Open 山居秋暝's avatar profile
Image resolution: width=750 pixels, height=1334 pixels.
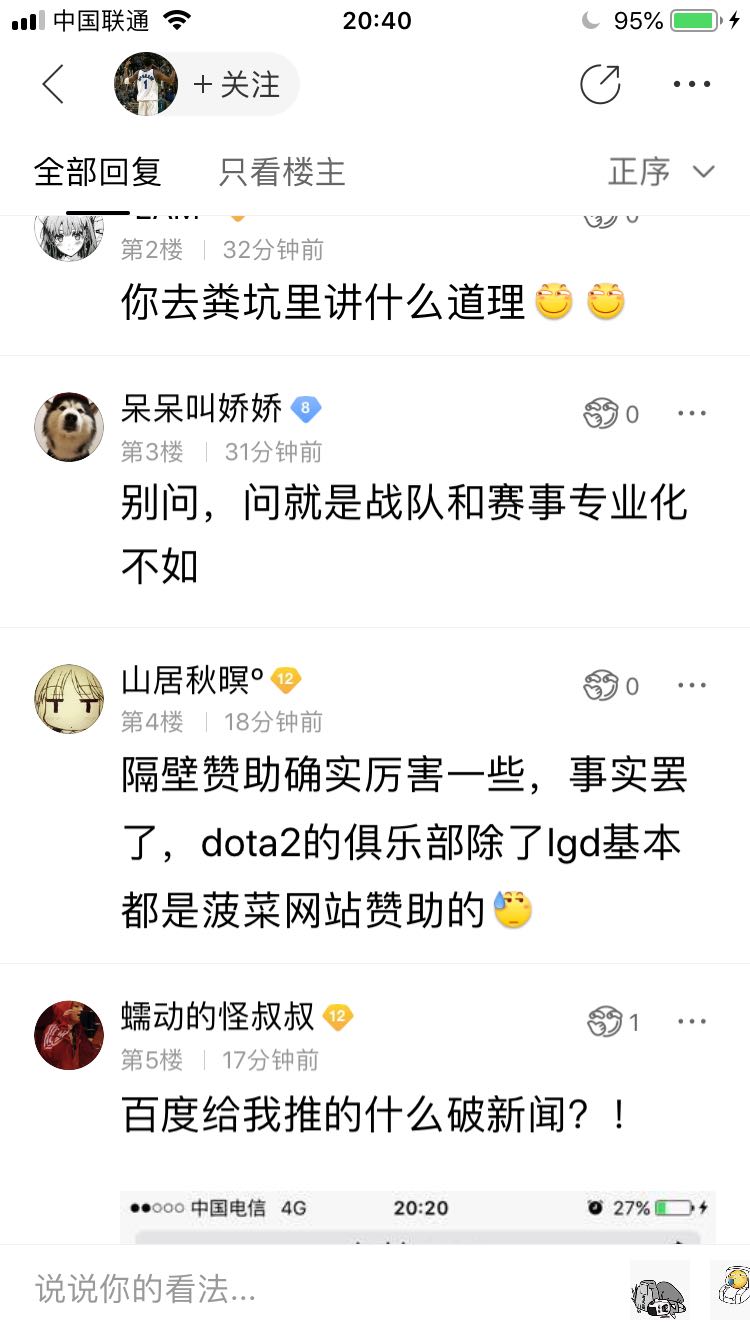(69, 699)
